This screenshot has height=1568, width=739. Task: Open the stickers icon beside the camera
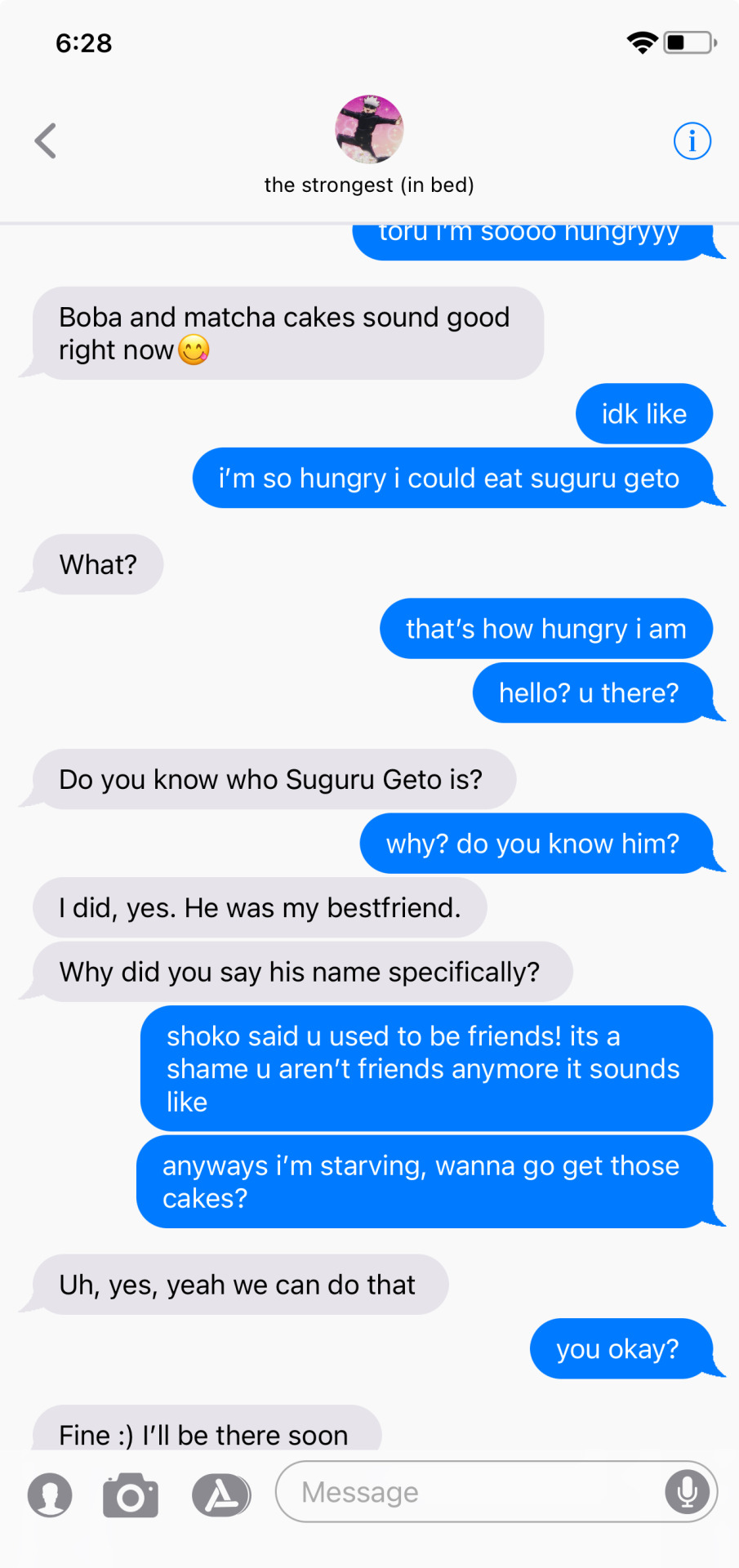pos(50,1494)
